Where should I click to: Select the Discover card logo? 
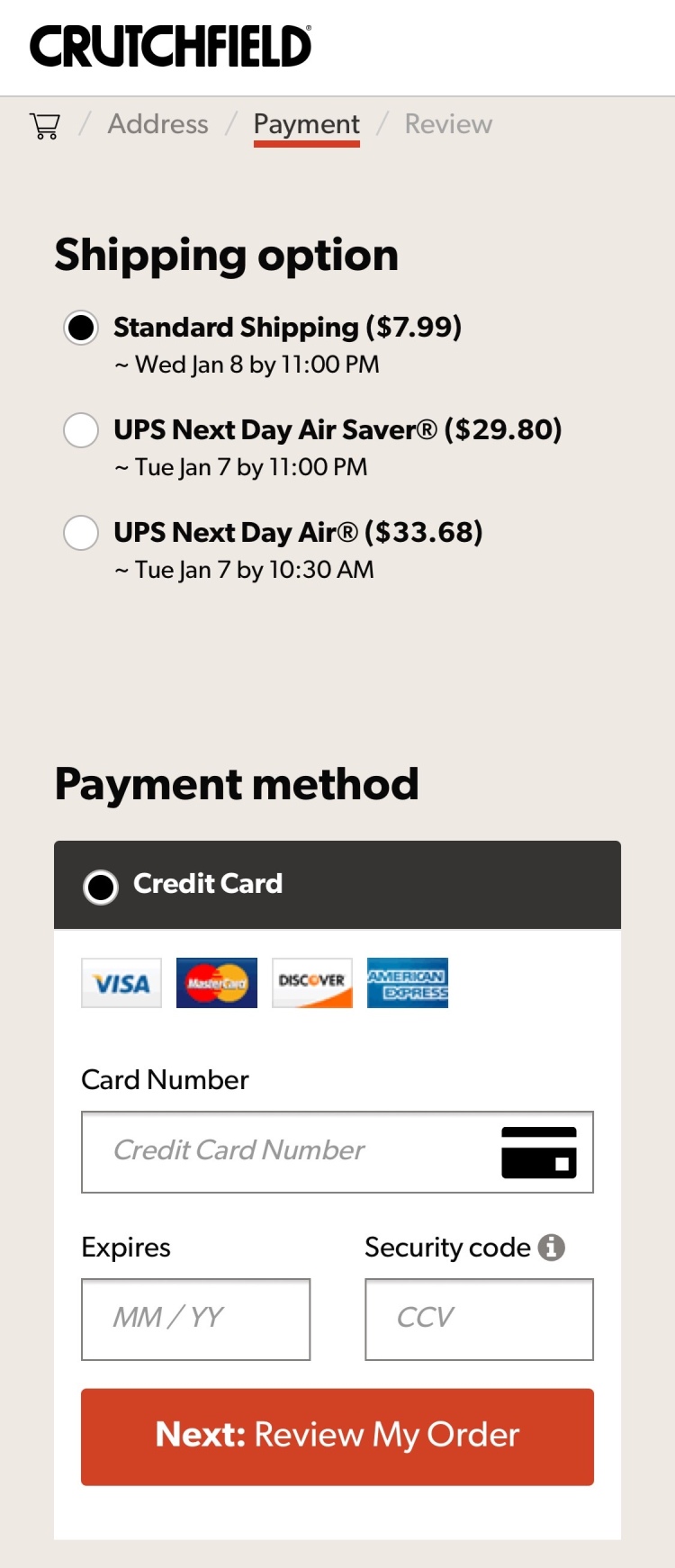[311, 983]
